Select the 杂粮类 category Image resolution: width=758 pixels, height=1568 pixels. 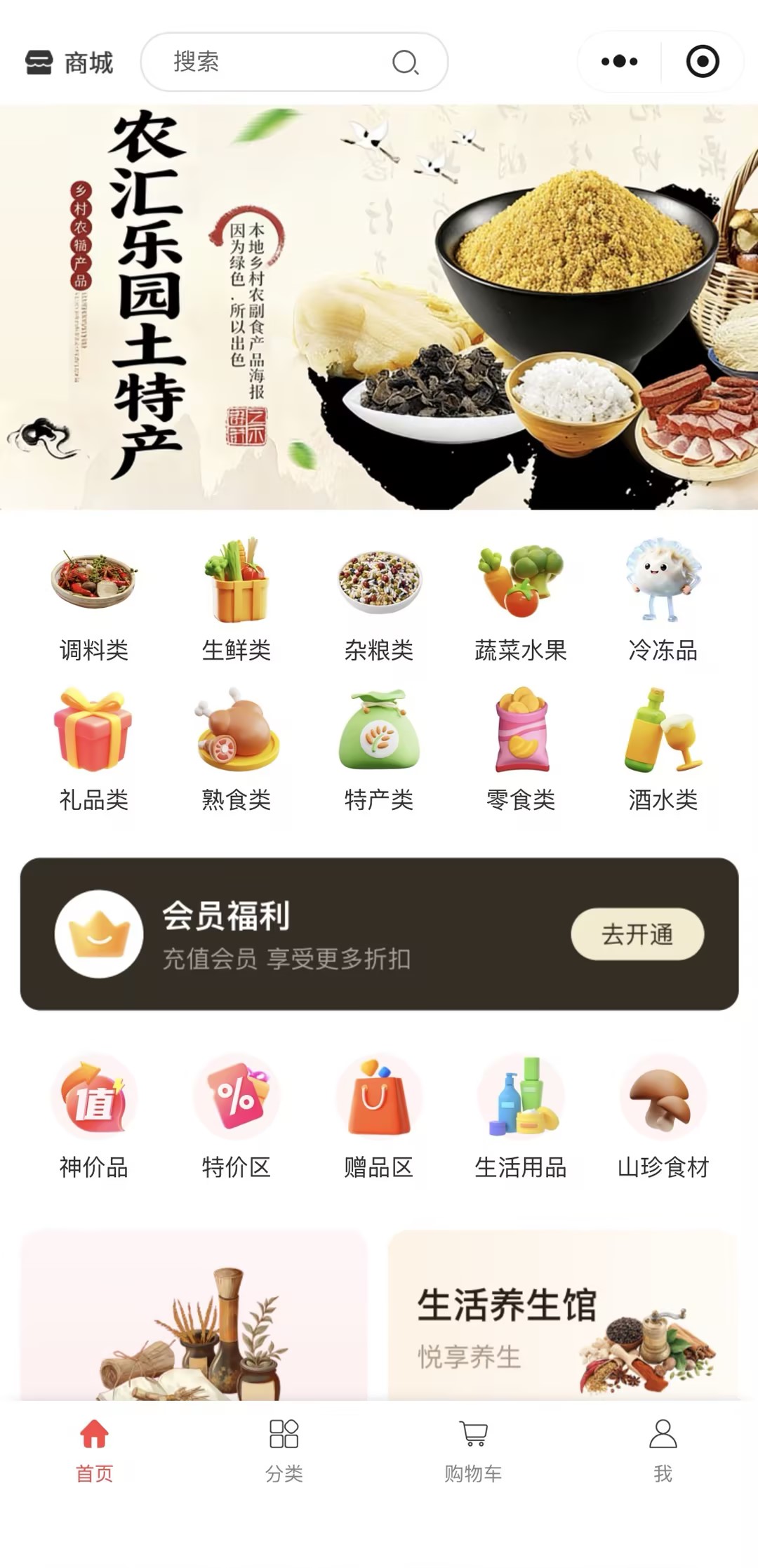click(379, 600)
